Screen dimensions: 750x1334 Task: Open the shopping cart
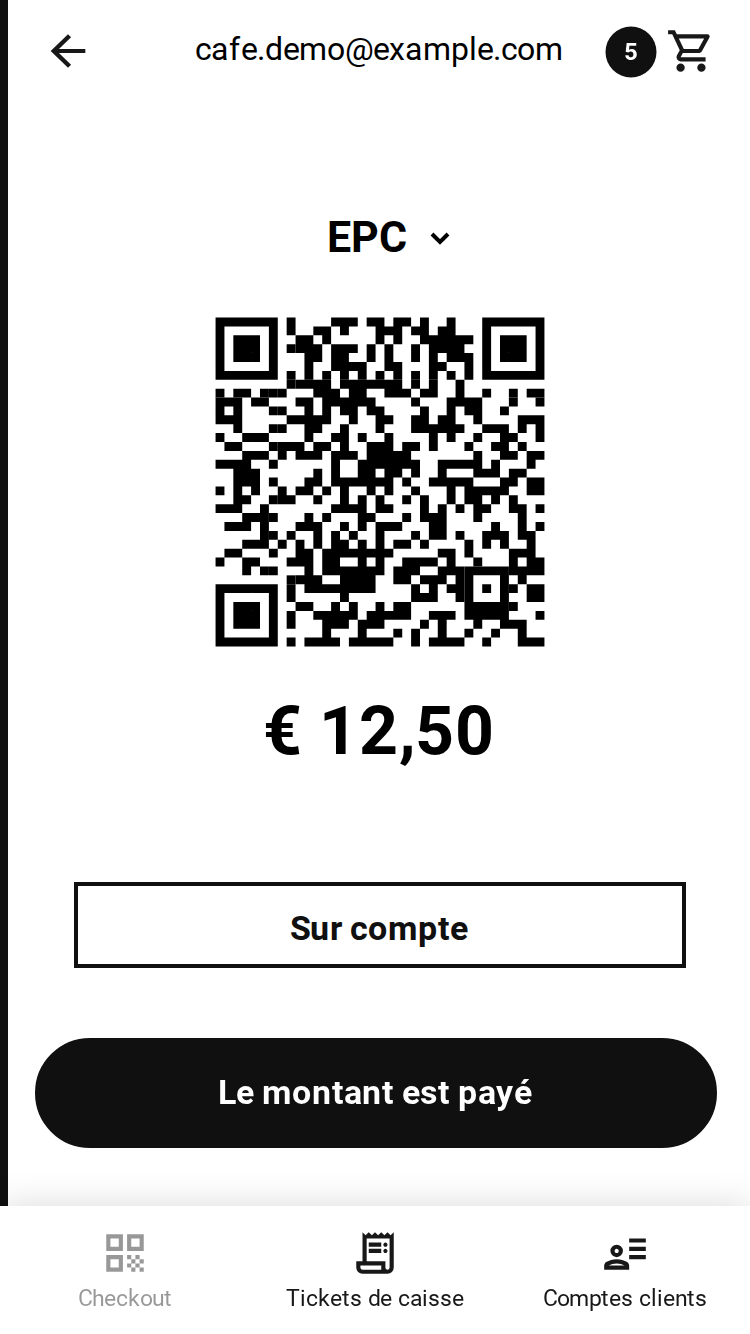click(x=689, y=51)
